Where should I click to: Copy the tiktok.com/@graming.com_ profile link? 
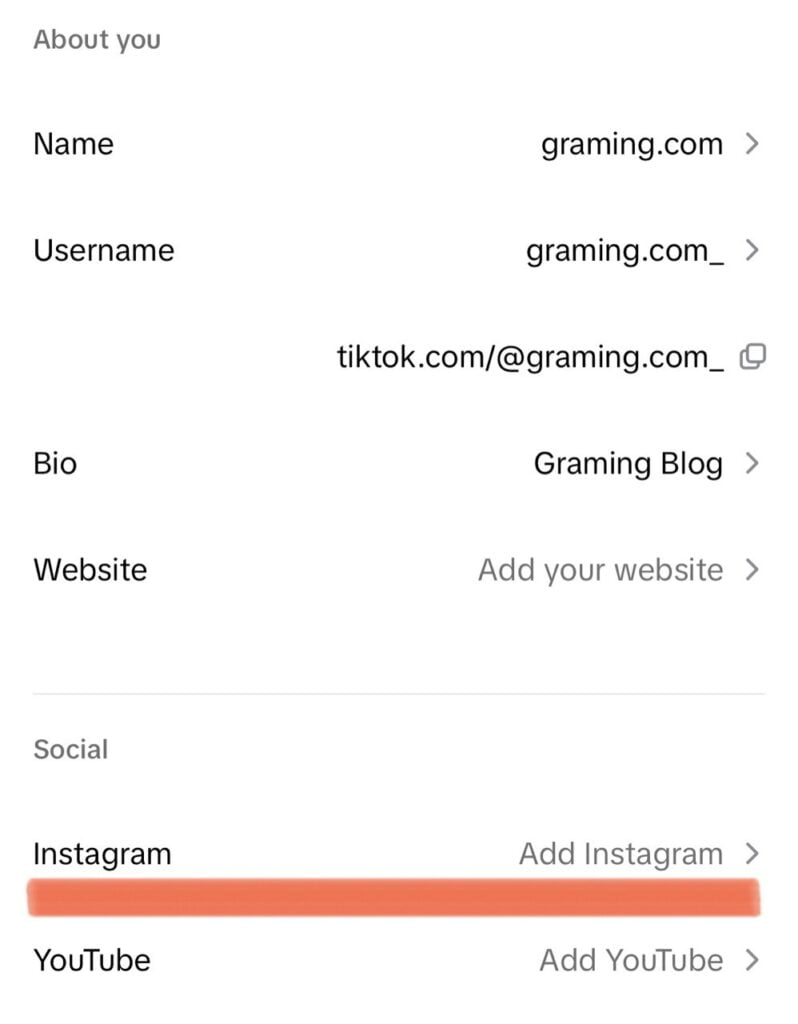point(752,357)
